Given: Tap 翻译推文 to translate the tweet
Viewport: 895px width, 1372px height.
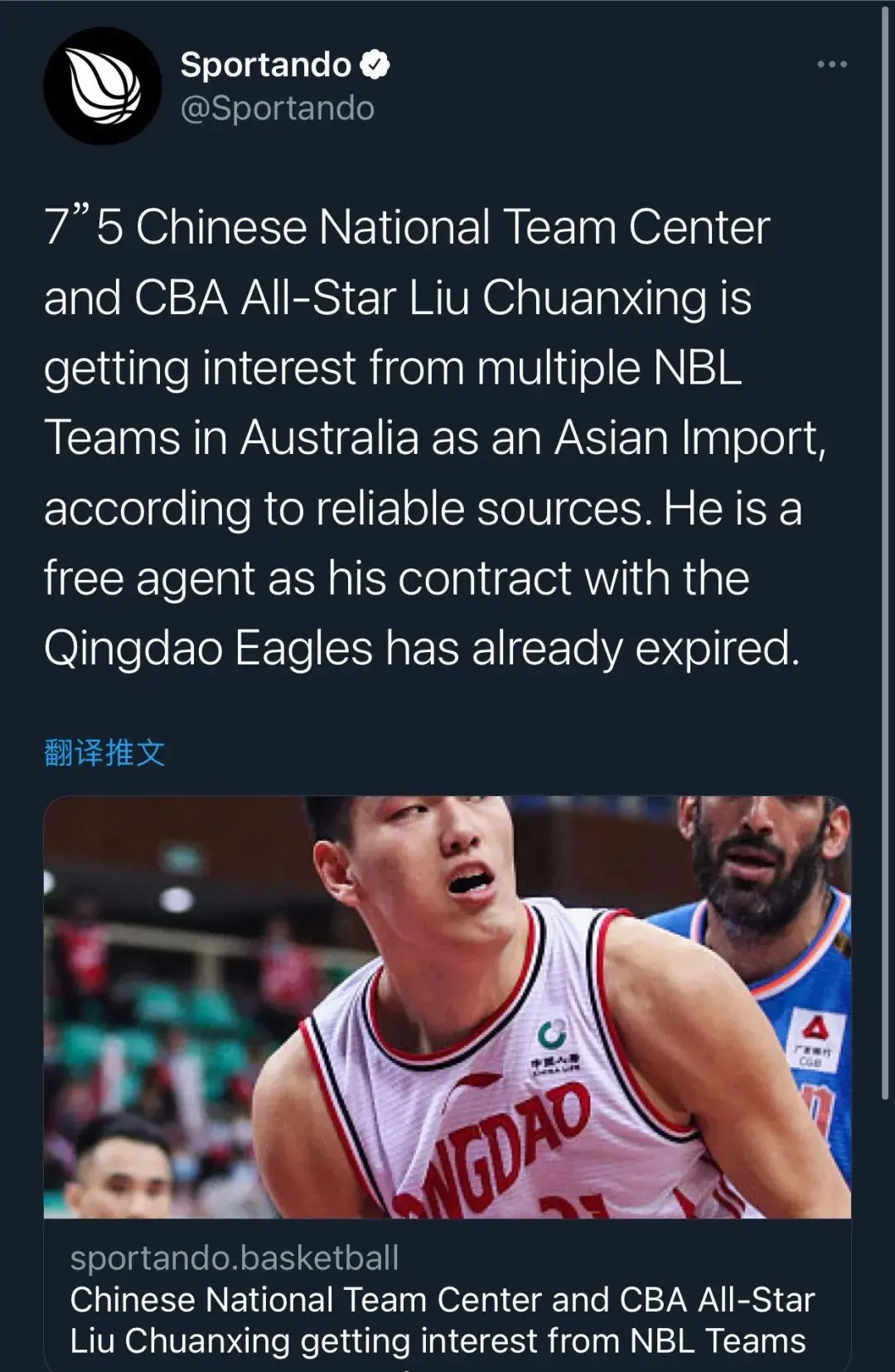Looking at the screenshot, I should pyautogui.click(x=104, y=753).
